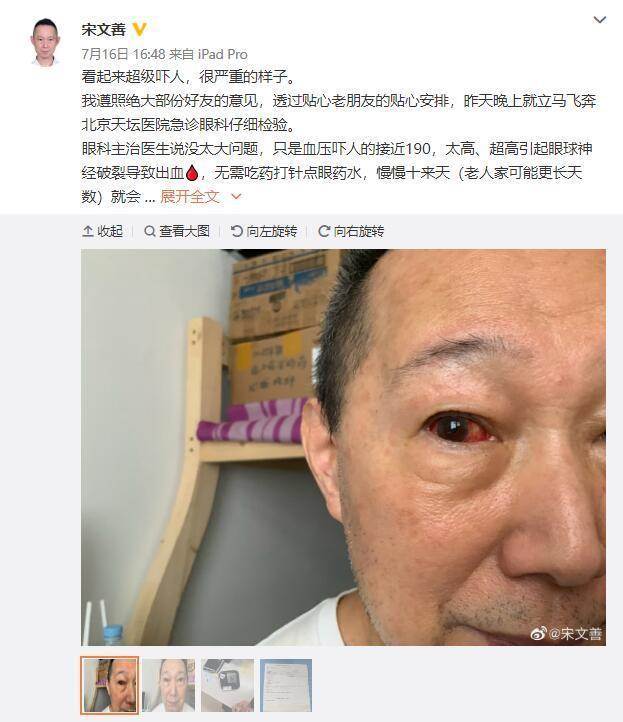Select the first thumbnail of the eye close-up
The height and width of the screenshot is (722, 623).
[110, 685]
